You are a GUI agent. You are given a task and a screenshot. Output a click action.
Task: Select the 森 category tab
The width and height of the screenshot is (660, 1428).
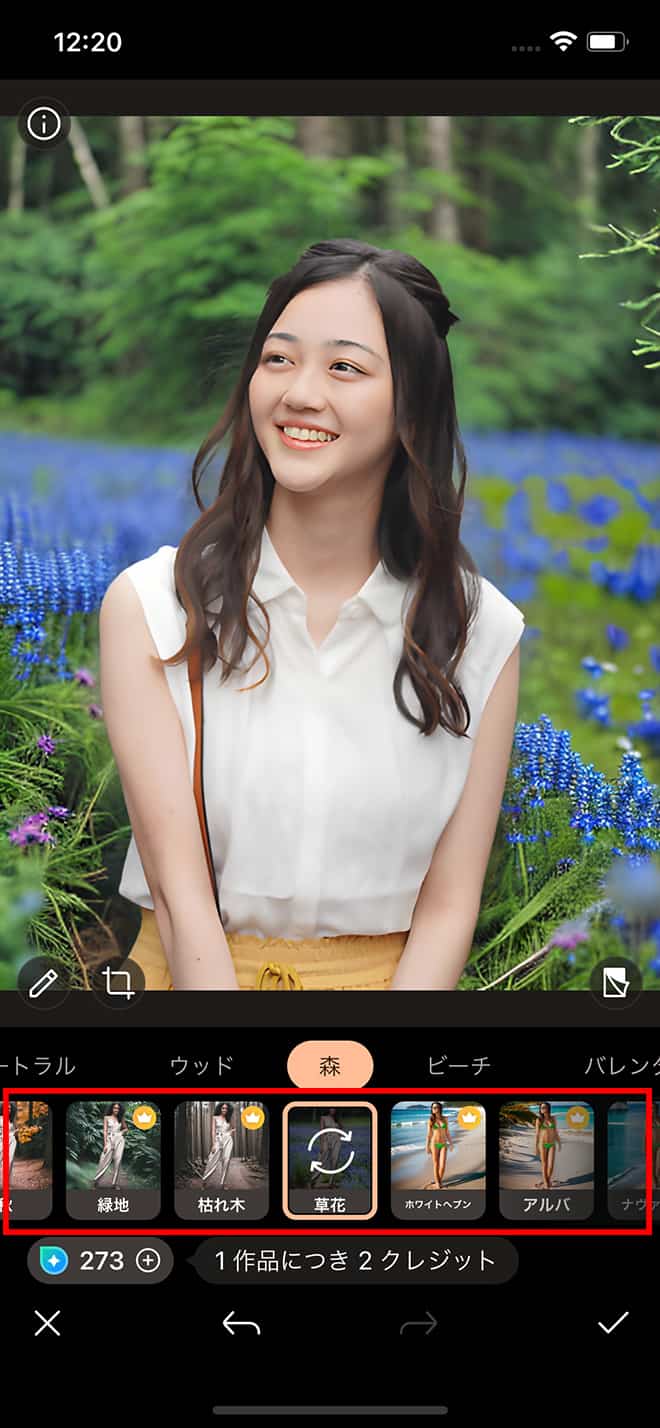point(330,1065)
